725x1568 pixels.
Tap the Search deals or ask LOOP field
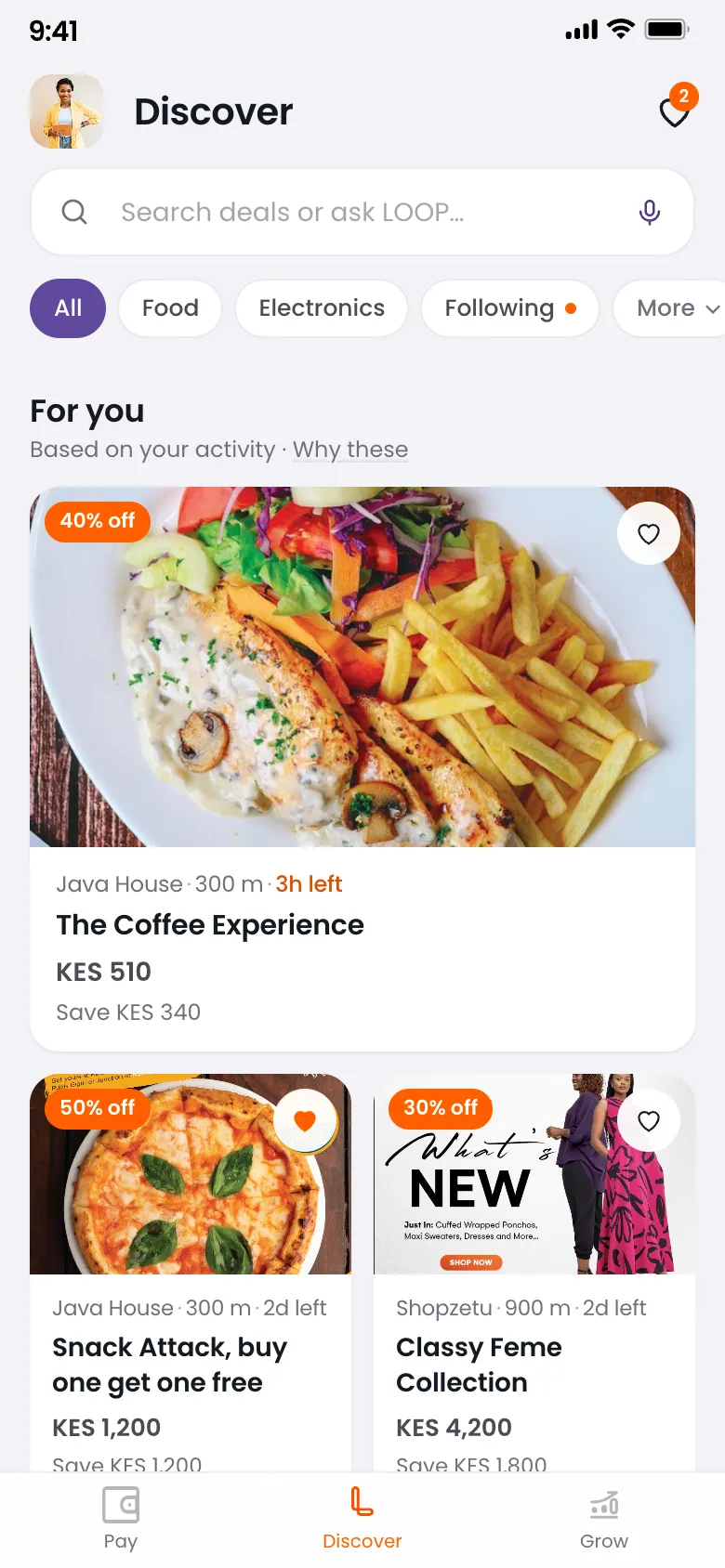point(362,212)
